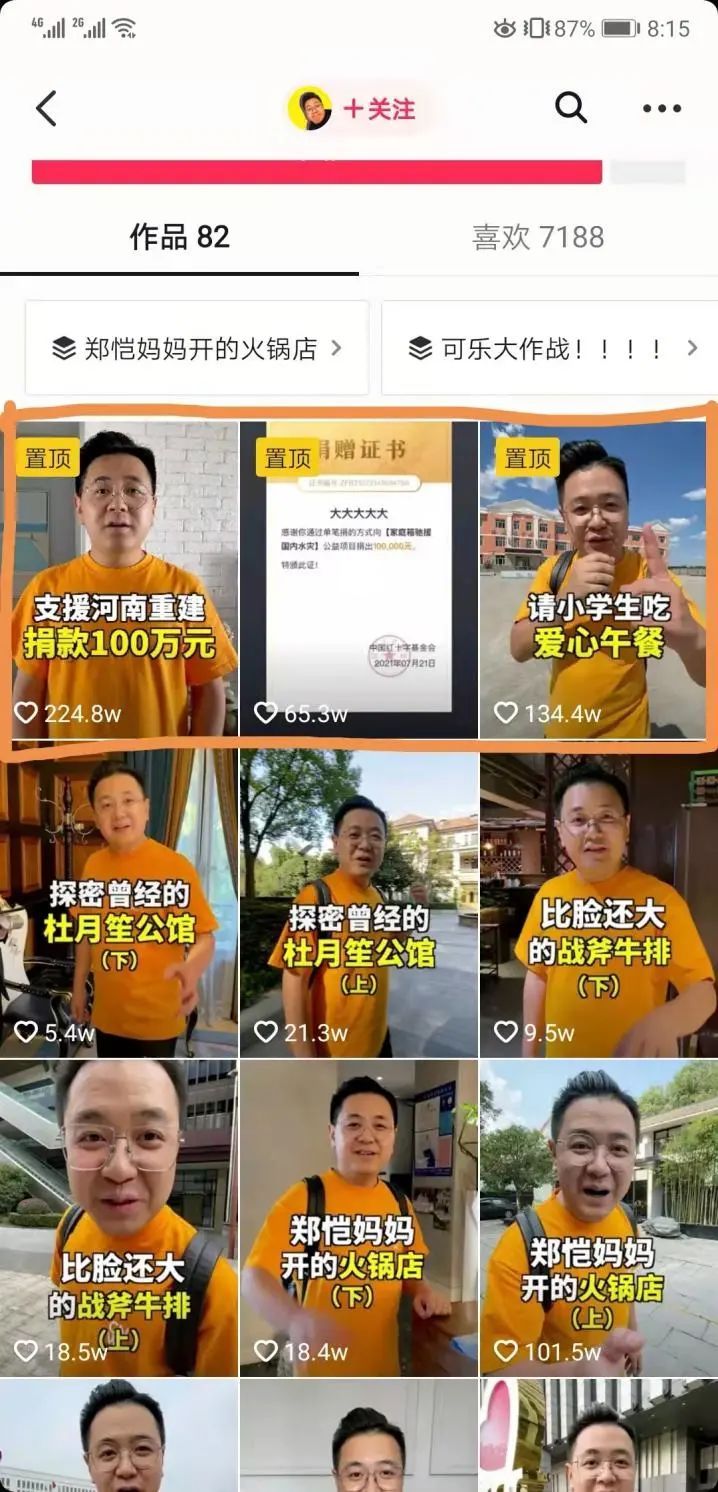The width and height of the screenshot is (718, 1492).
Task: Open video 探密曾经的杜月笙公馆（下）
Action: pos(120,905)
